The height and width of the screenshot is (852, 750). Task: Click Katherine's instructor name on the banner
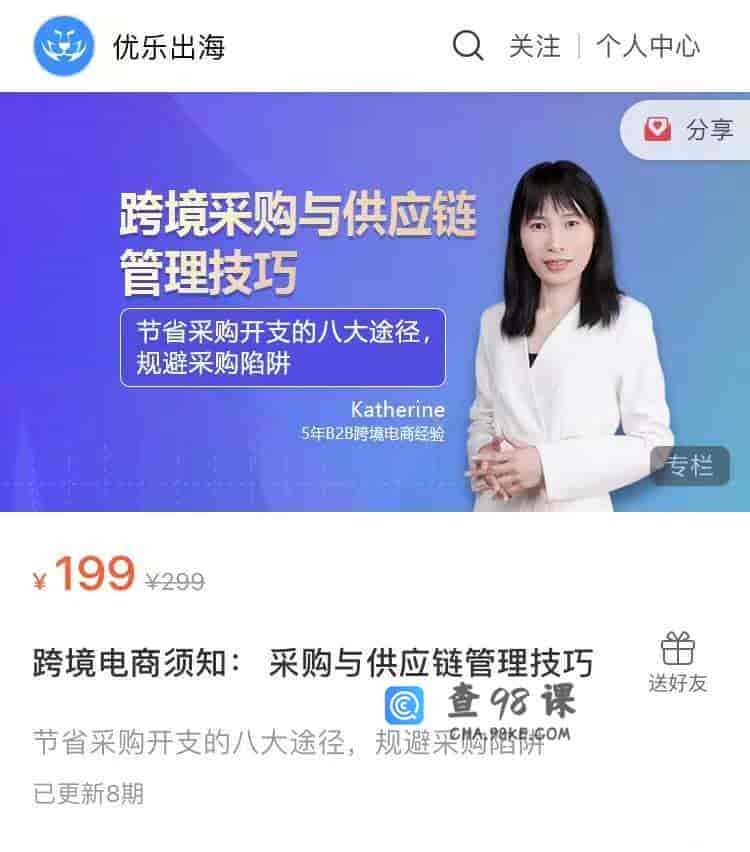point(398,409)
